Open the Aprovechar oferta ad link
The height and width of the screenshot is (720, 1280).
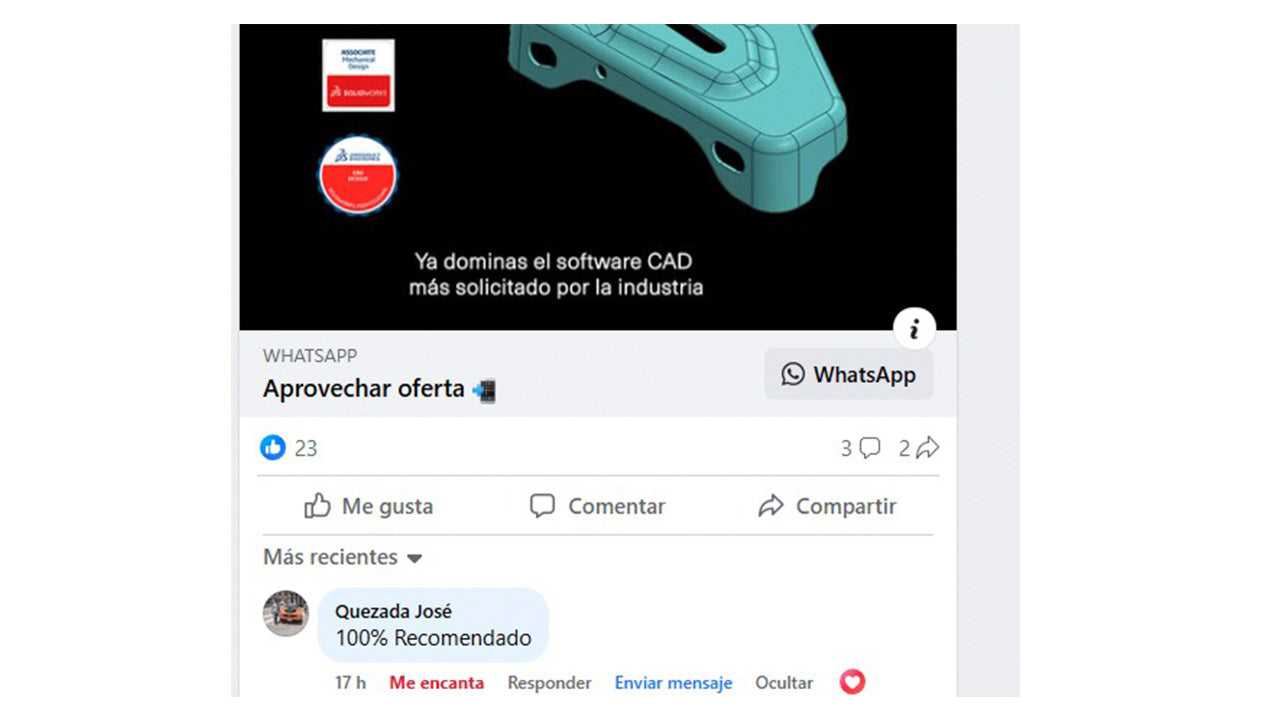coord(364,389)
